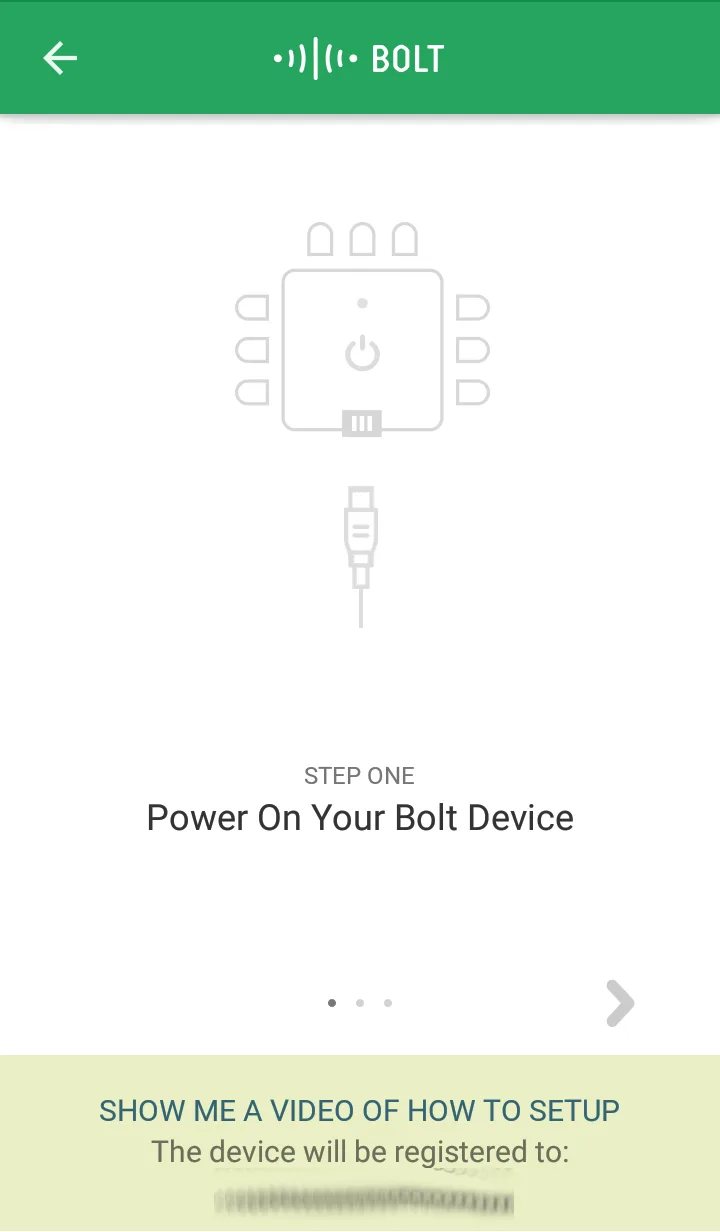This screenshot has width=720, height=1232.
Task: Advance to the next setup step
Action: pyautogui.click(x=620, y=1003)
